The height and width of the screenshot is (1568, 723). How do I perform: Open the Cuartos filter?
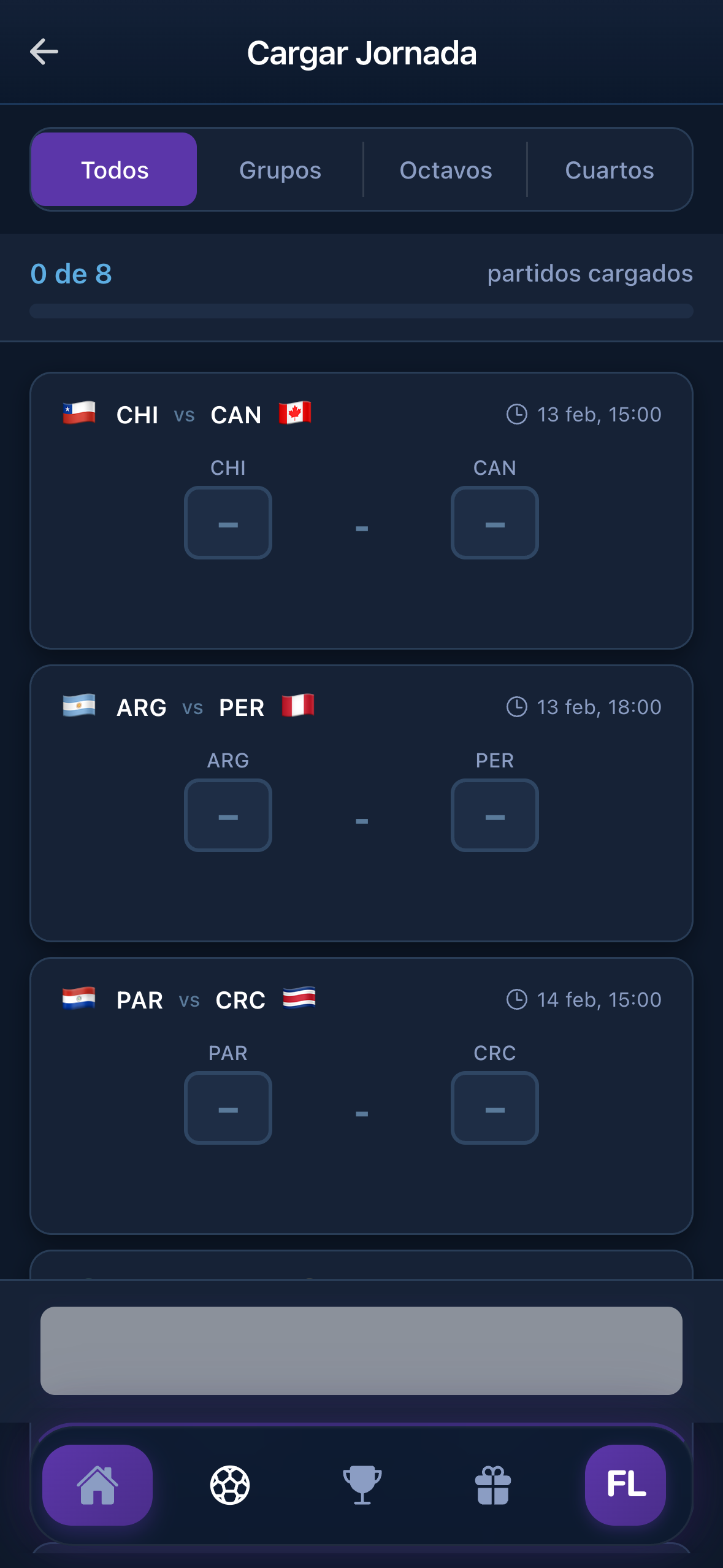click(x=610, y=170)
